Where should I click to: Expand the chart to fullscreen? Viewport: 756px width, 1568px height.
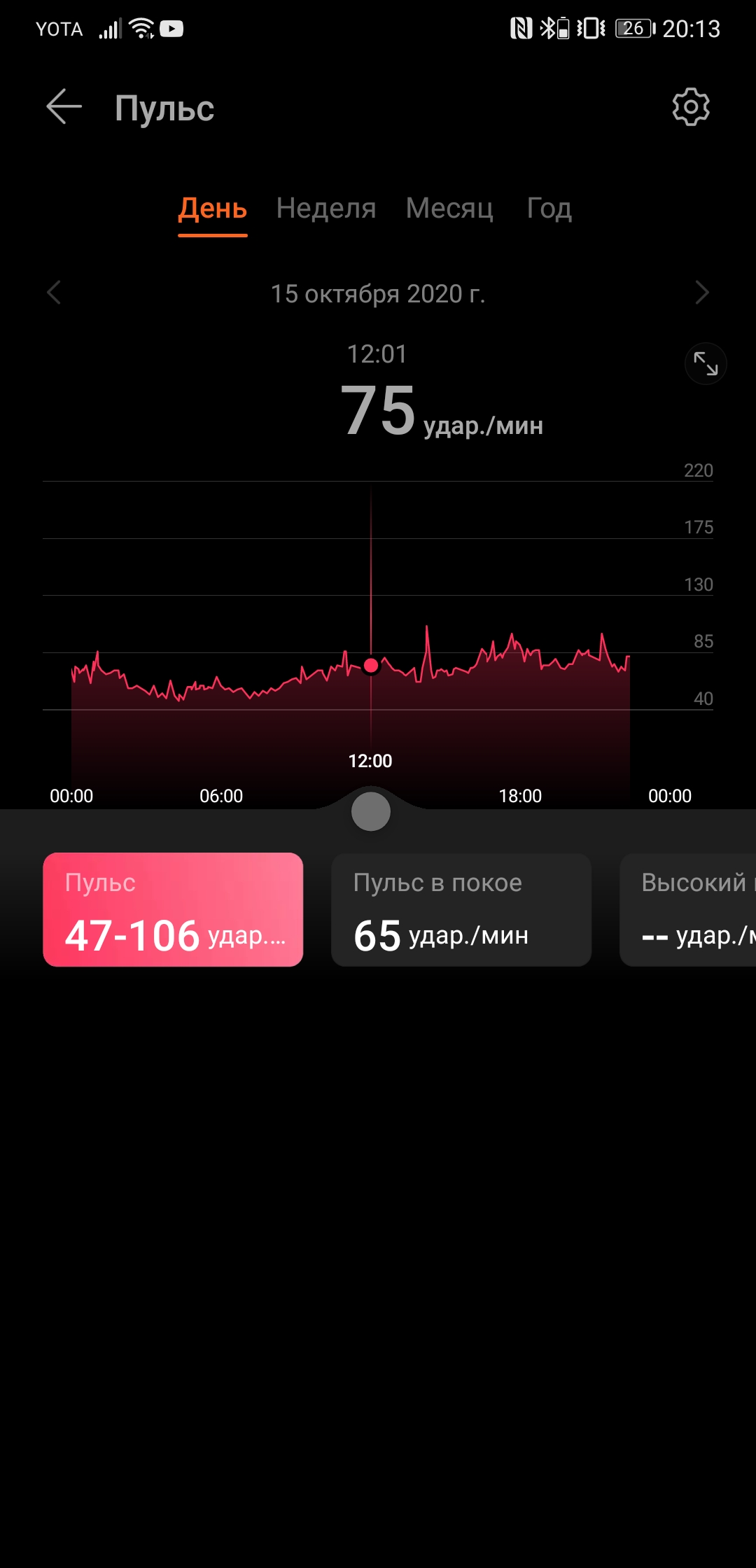(x=706, y=364)
